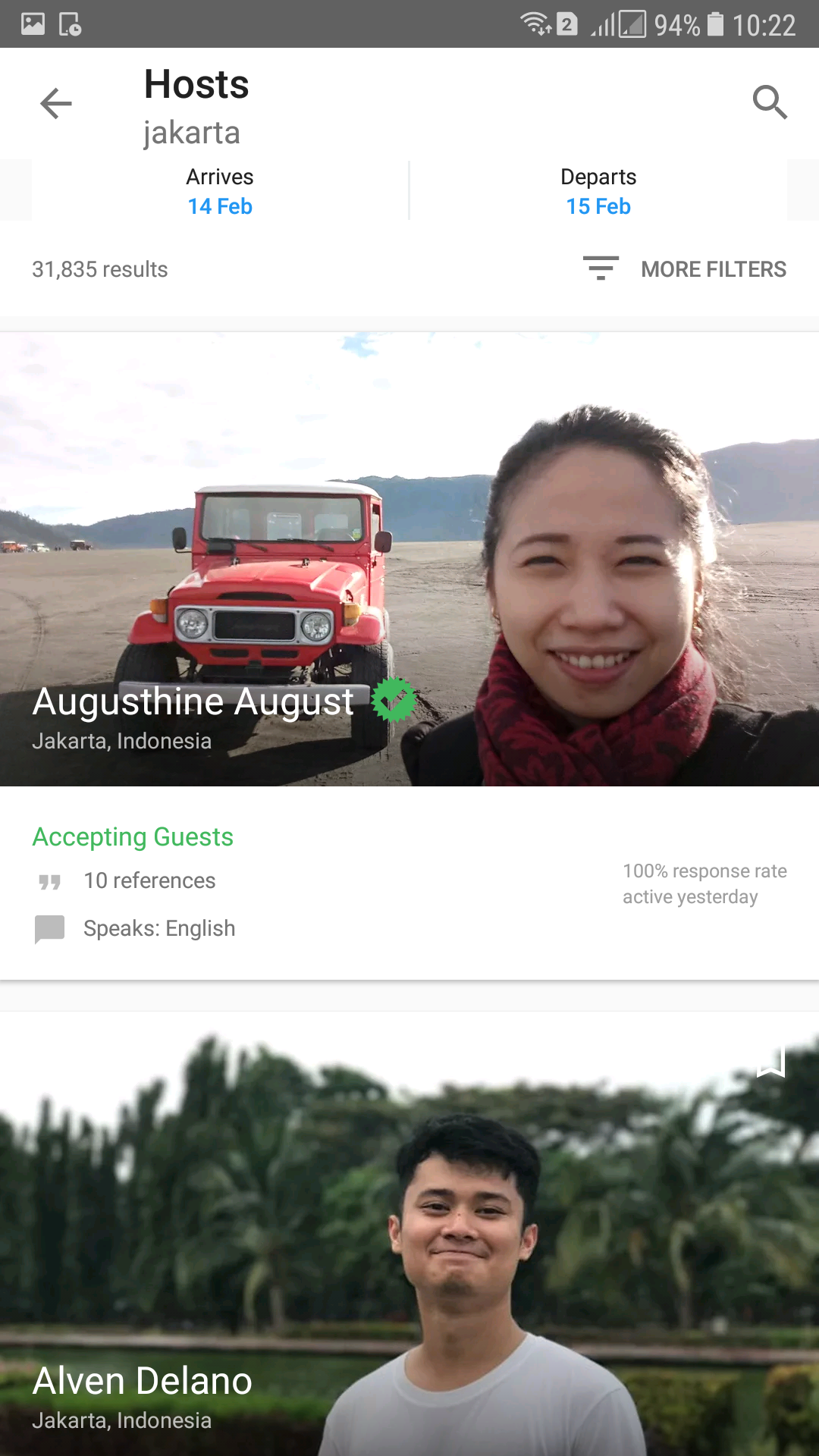Go back using the arrow icon
This screenshot has height=1456, width=819.
tap(55, 104)
